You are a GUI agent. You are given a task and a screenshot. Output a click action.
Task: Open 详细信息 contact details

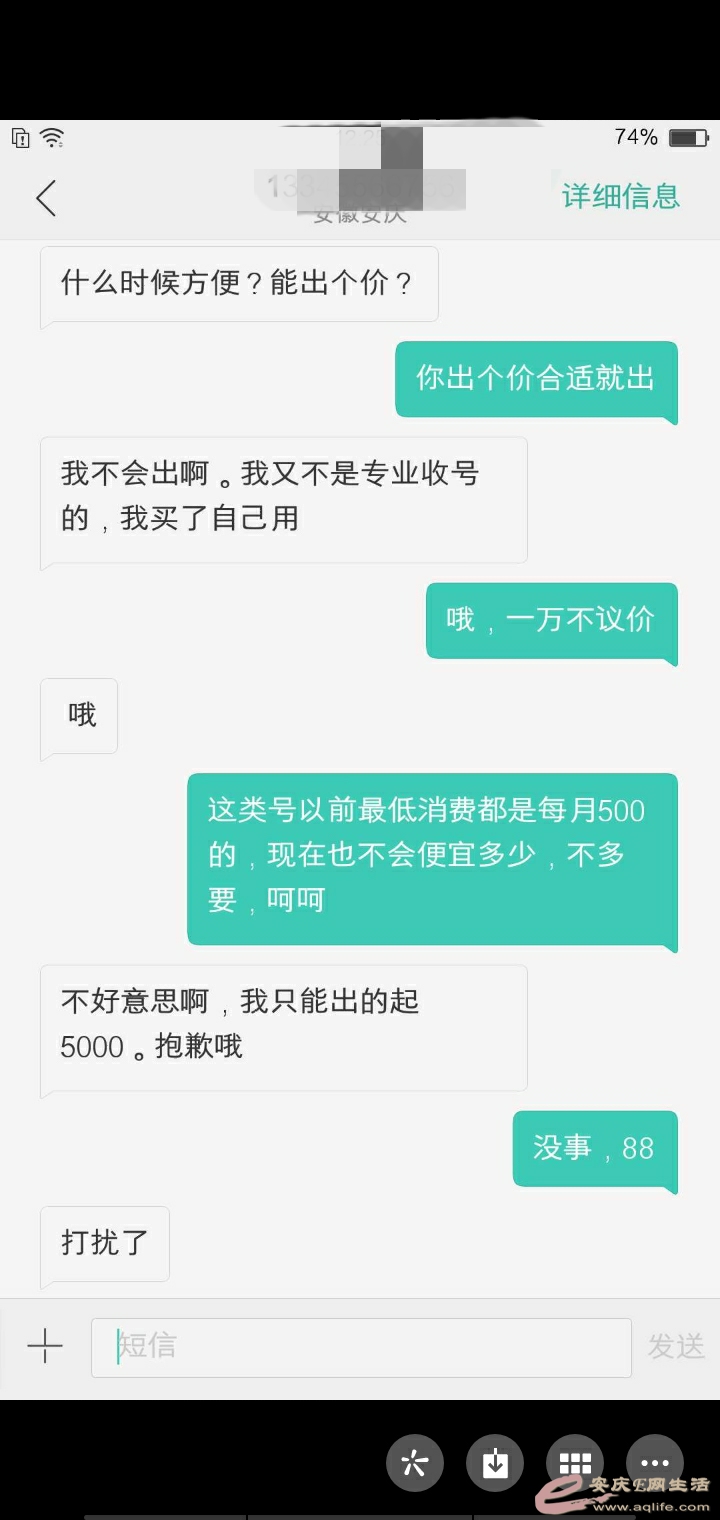(x=620, y=196)
